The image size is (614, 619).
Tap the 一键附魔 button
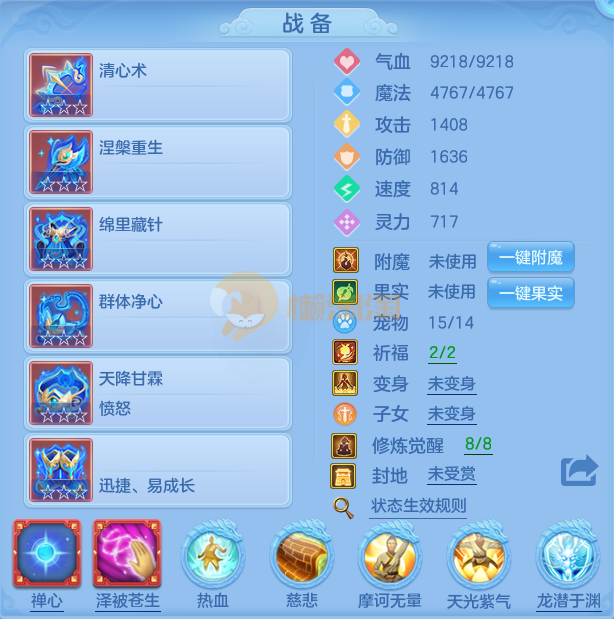530,259
